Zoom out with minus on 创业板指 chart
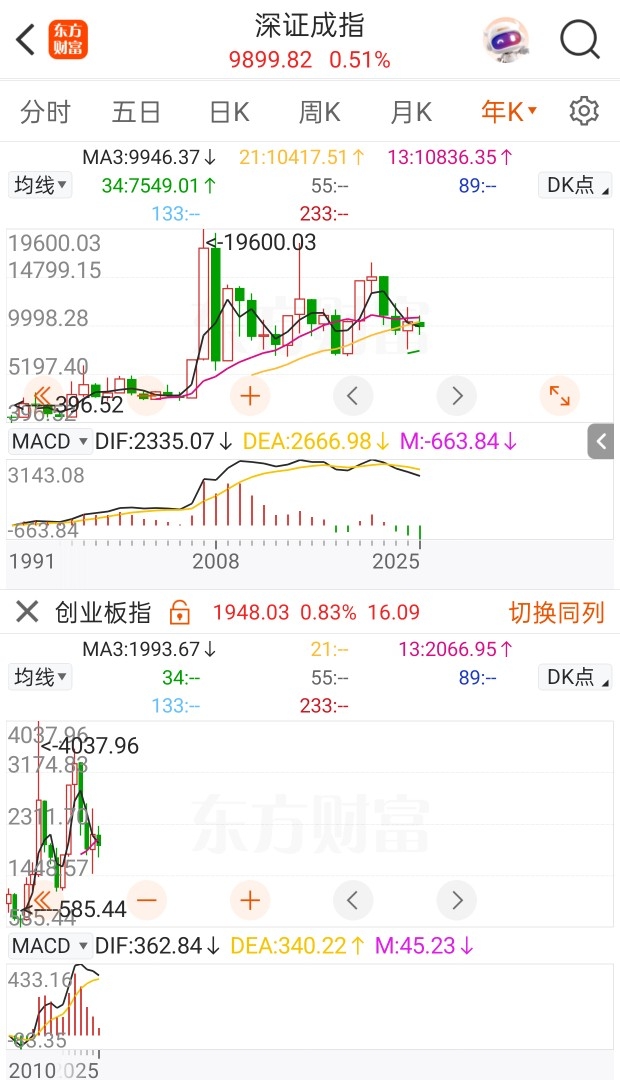Image resolution: width=620 pixels, height=1080 pixels. 147,900
